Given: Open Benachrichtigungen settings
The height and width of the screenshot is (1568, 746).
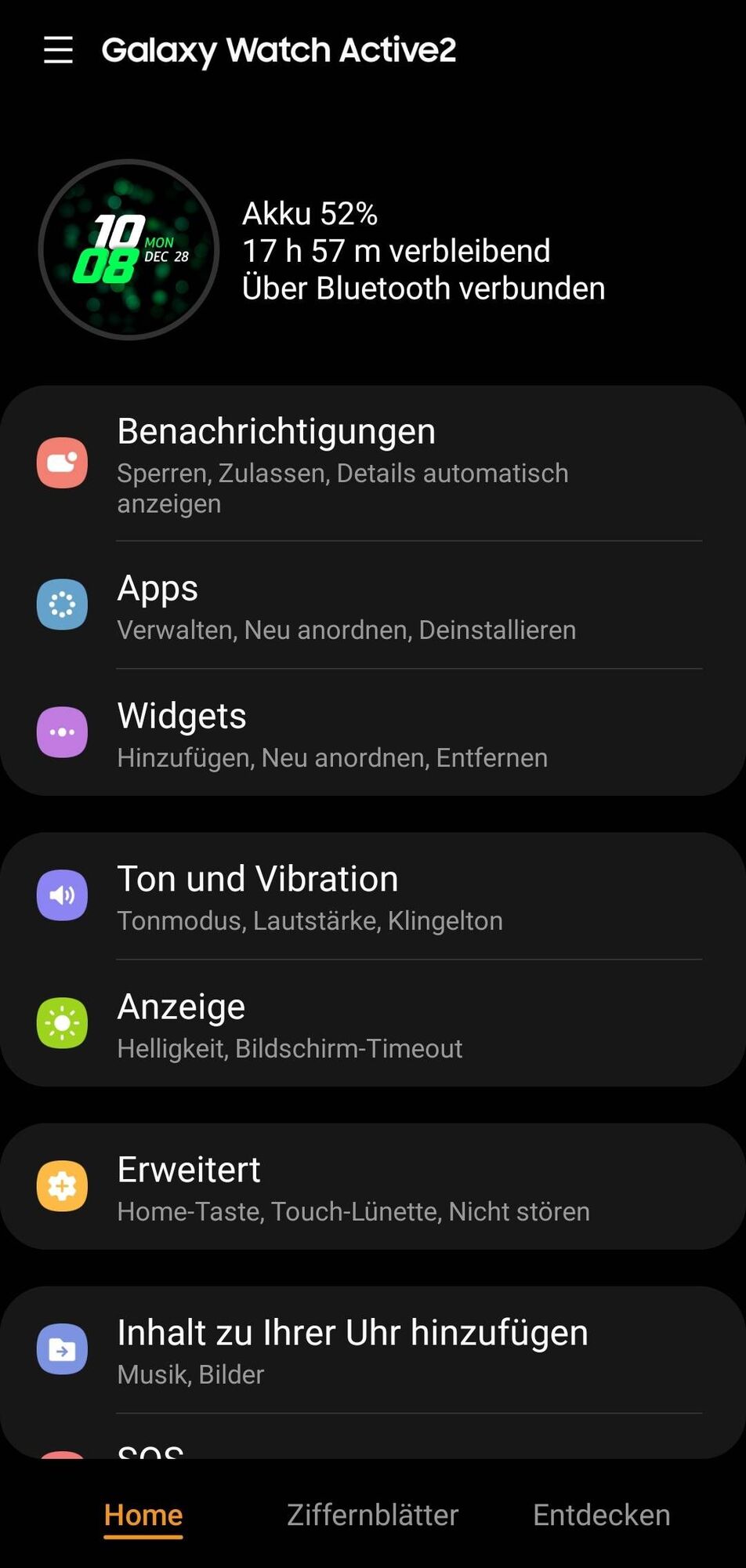Looking at the screenshot, I should pyautogui.click(x=373, y=463).
